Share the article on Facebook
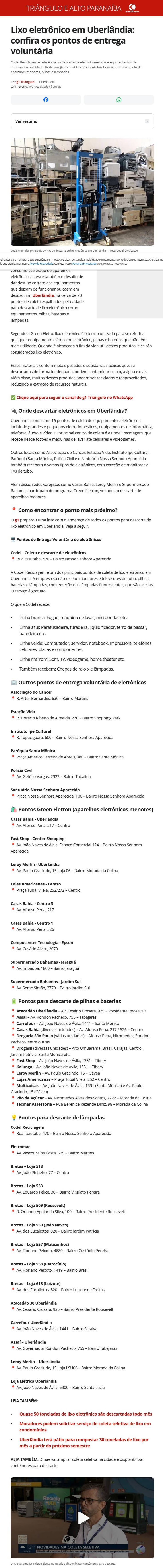This screenshot has width=163, height=1568. click(46, 99)
